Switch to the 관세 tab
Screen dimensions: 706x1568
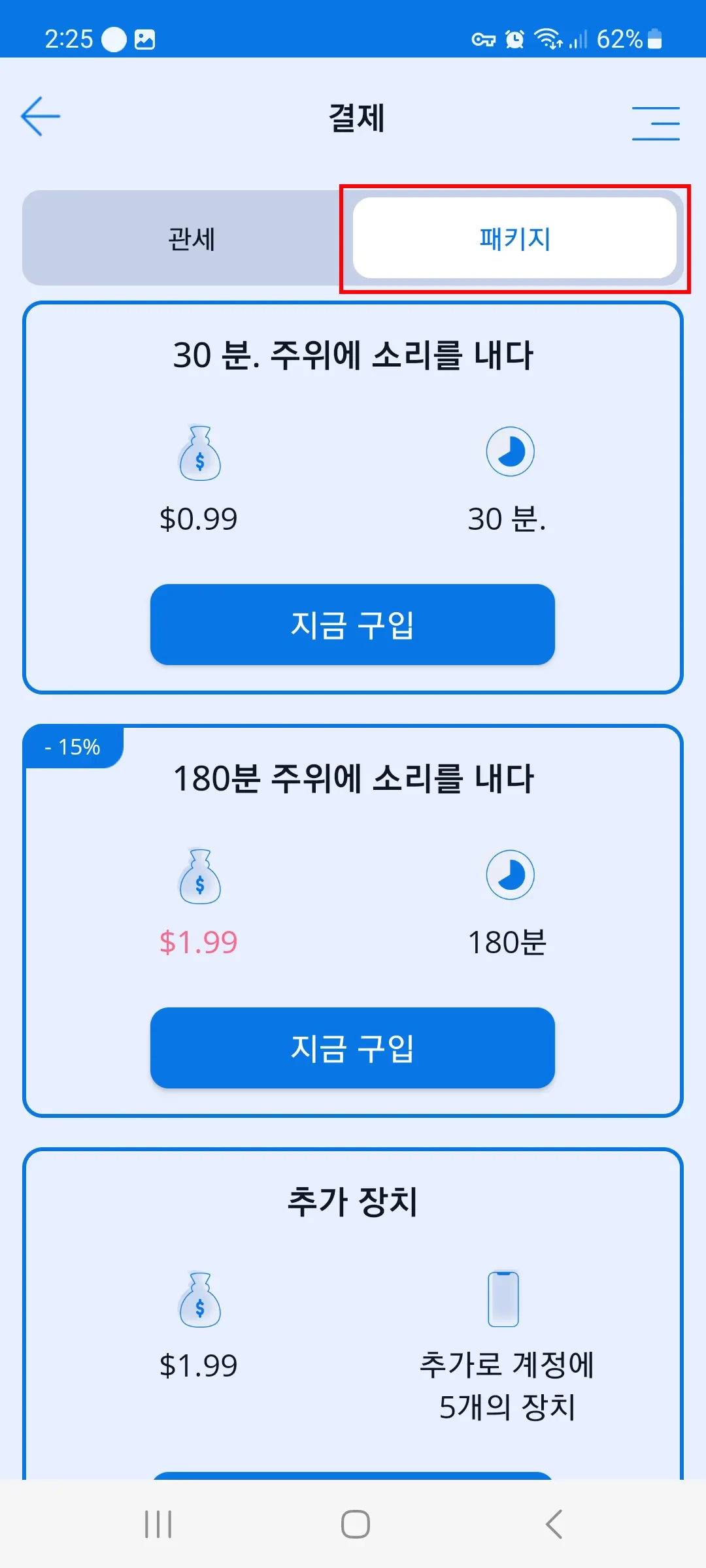[191, 238]
